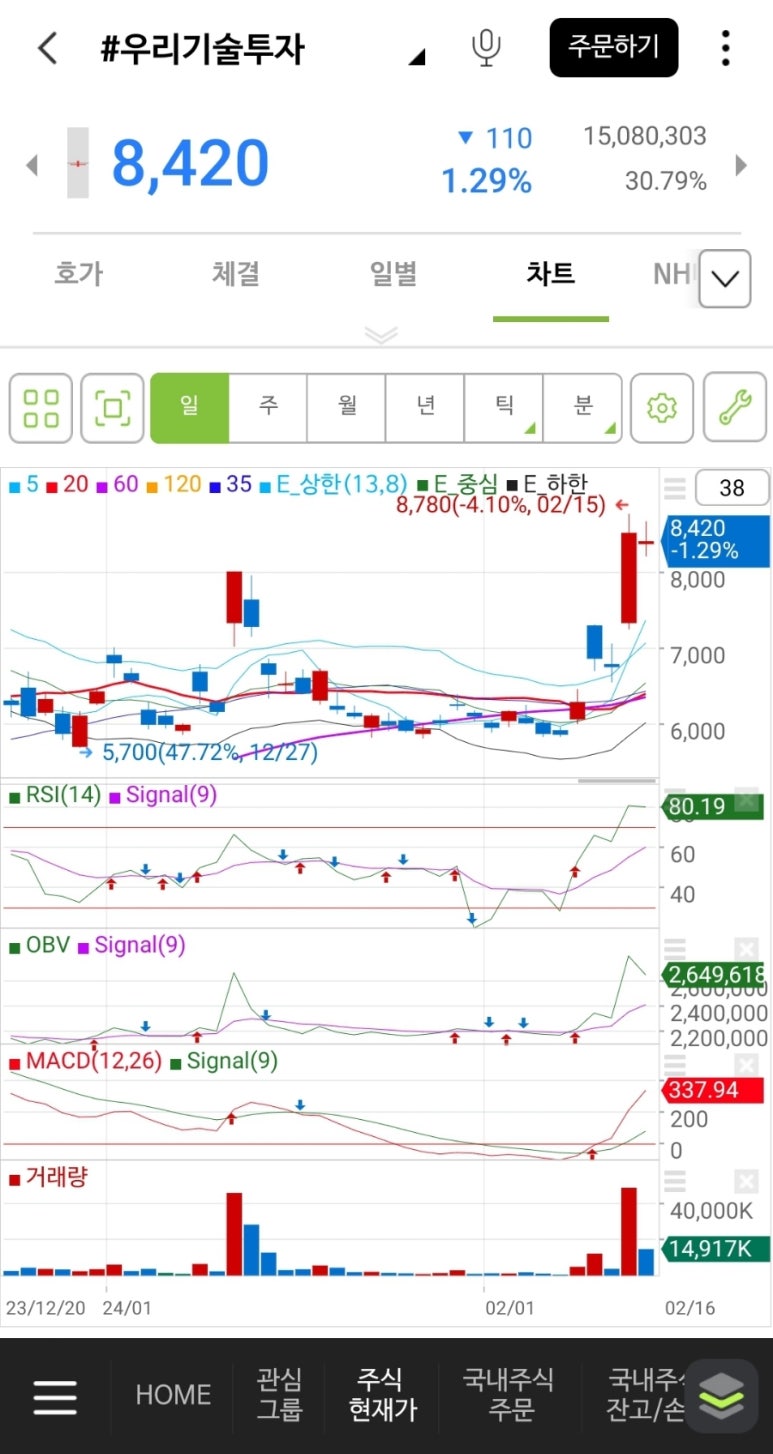Open the stock name selector dropdown
773x1454 pixels.
click(x=417, y=57)
